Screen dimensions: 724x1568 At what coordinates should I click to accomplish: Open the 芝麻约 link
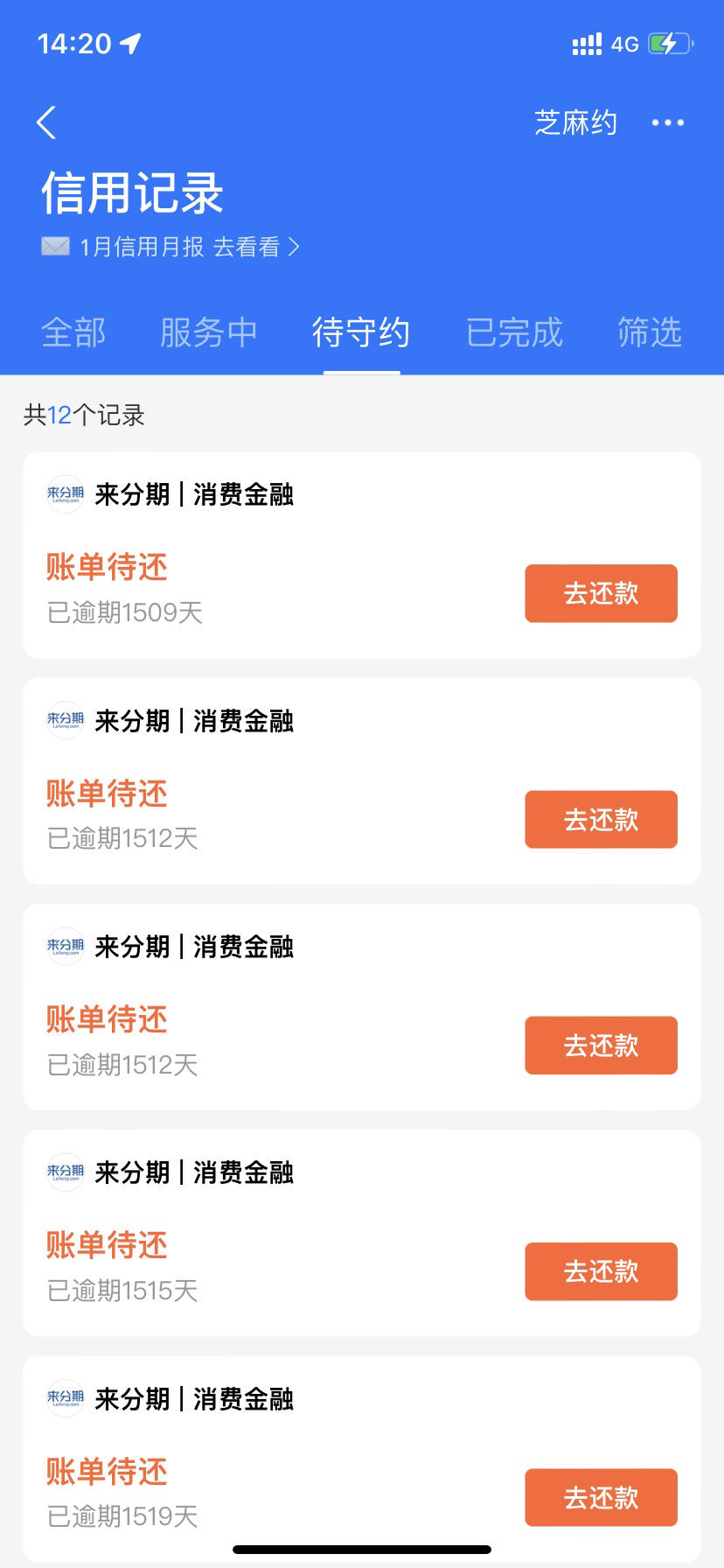tap(575, 122)
